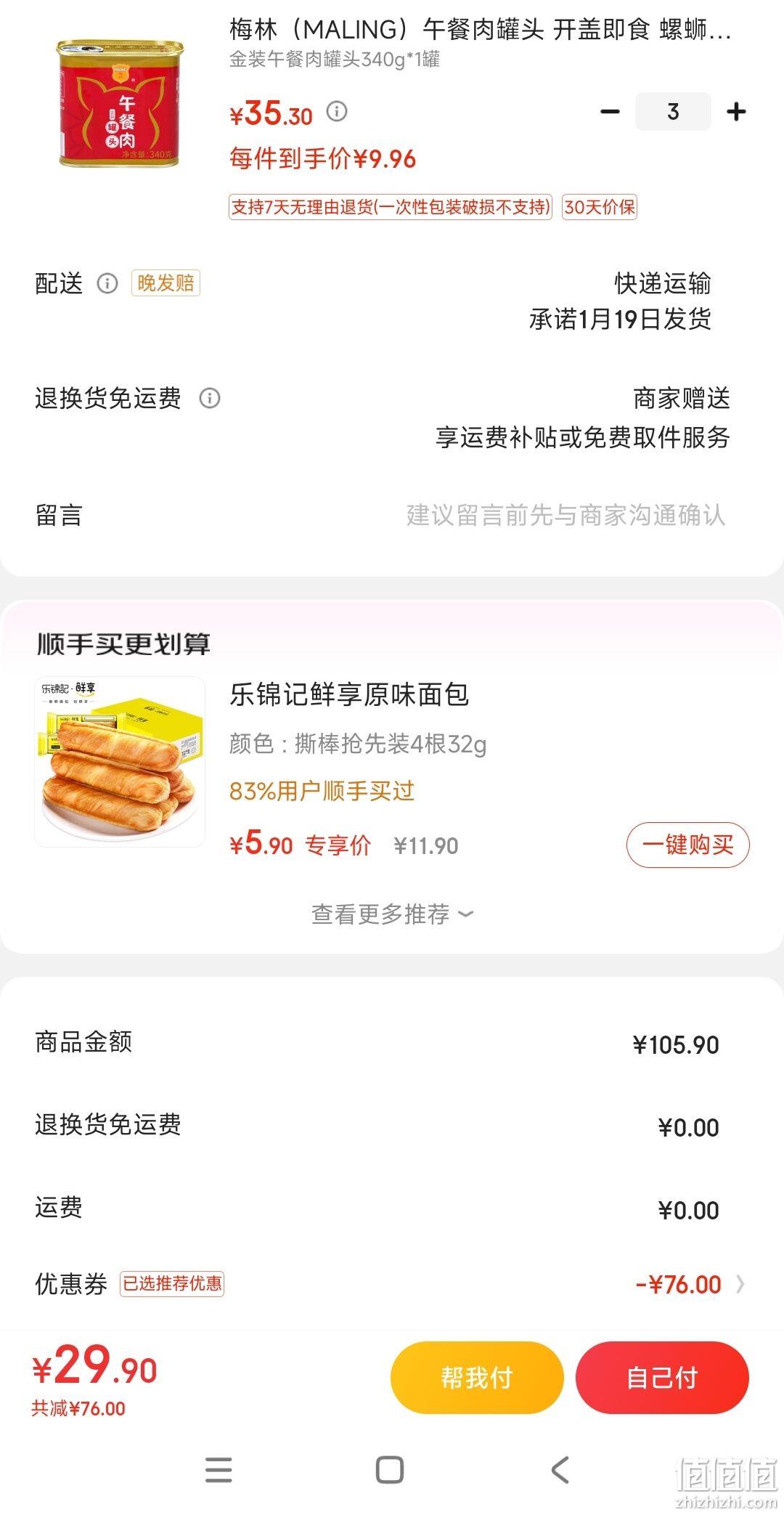
Task: Enter a note in the 留言 field
Action: click(392, 515)
